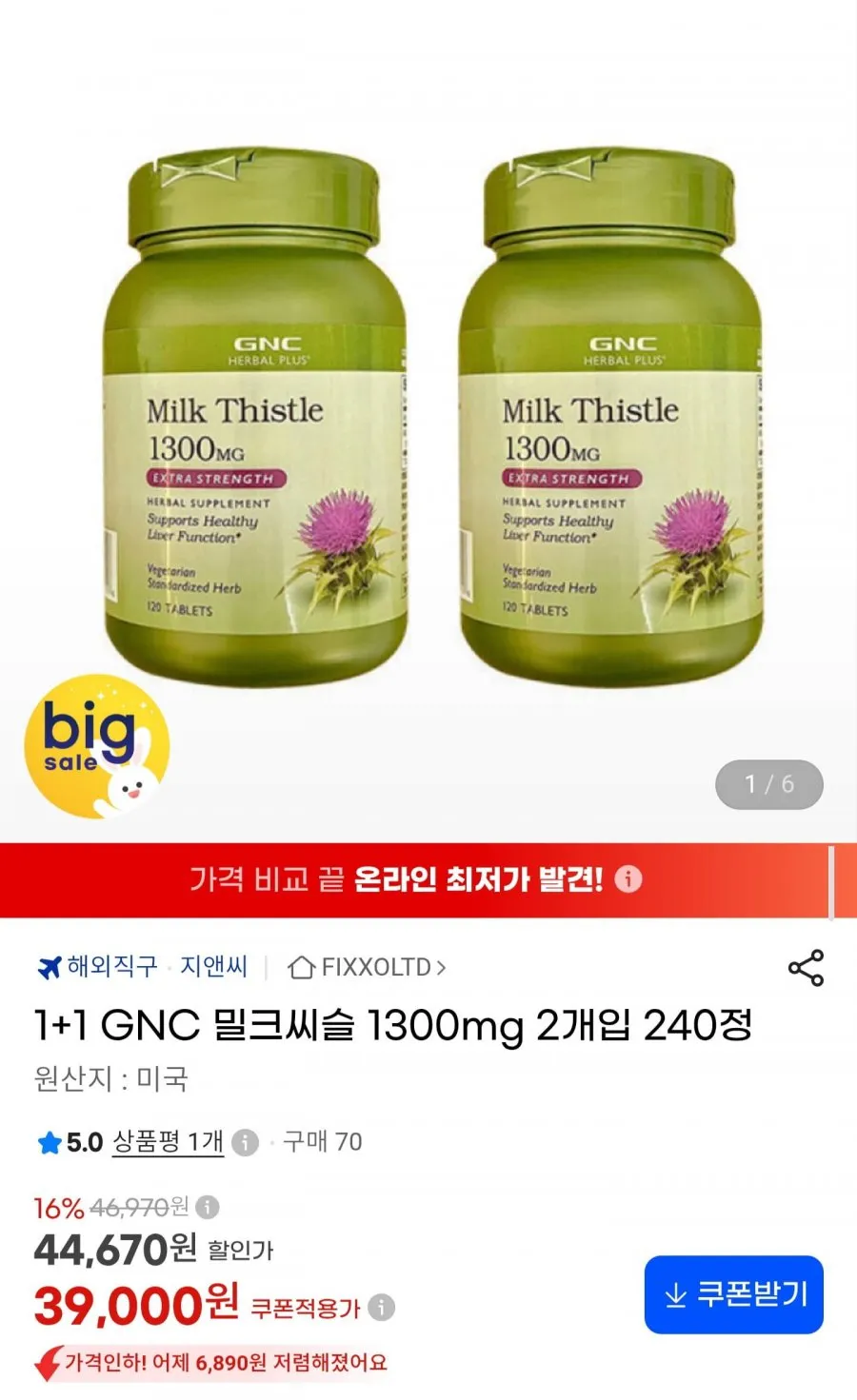
Task: Open the FIXXOLTD seller store link
Action: tap(367, 967)
